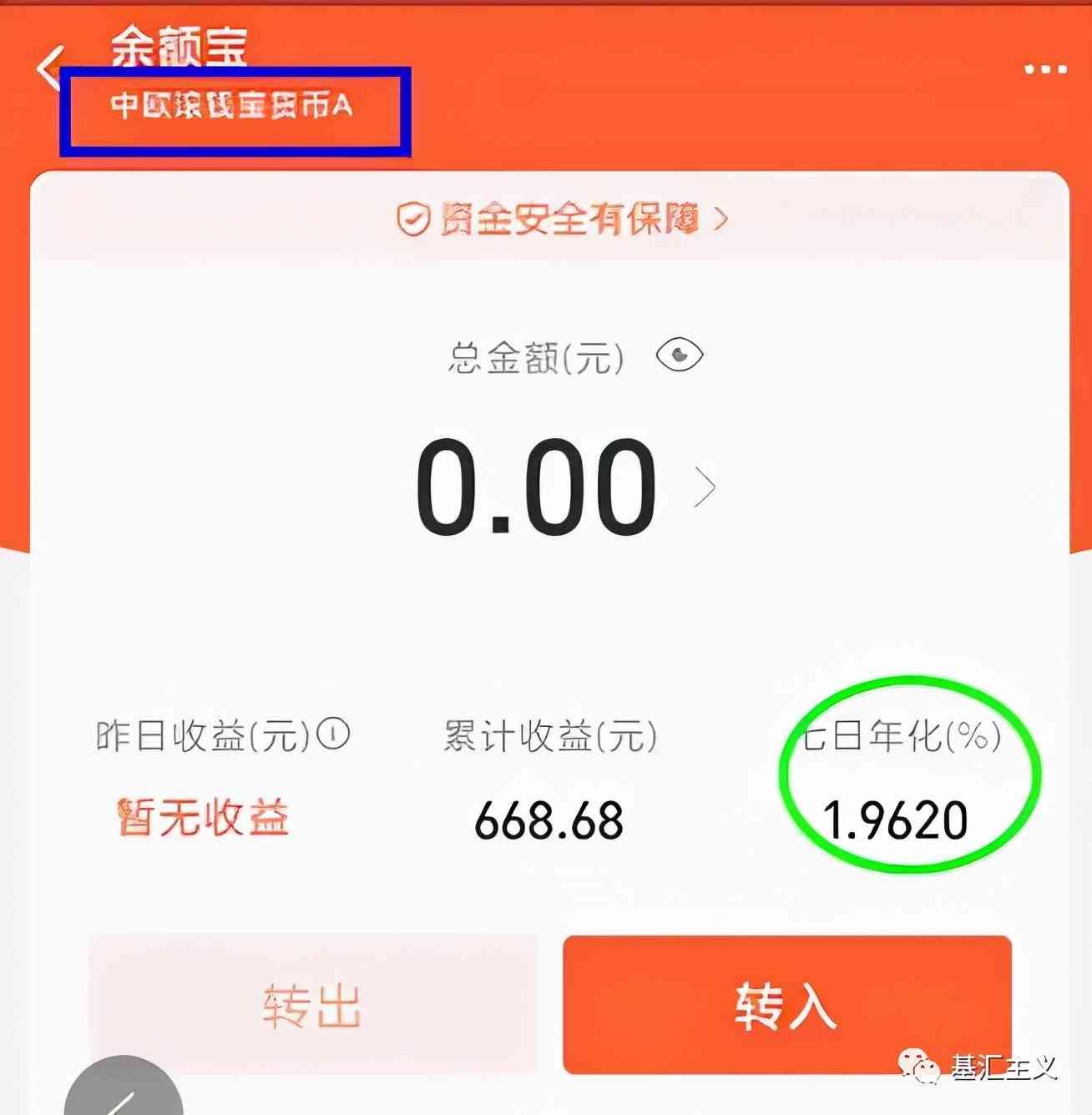Hide the total amount with the eye icon
Image resolution: width=1092 pixels, height=1115 pixels.
[679, 356]
